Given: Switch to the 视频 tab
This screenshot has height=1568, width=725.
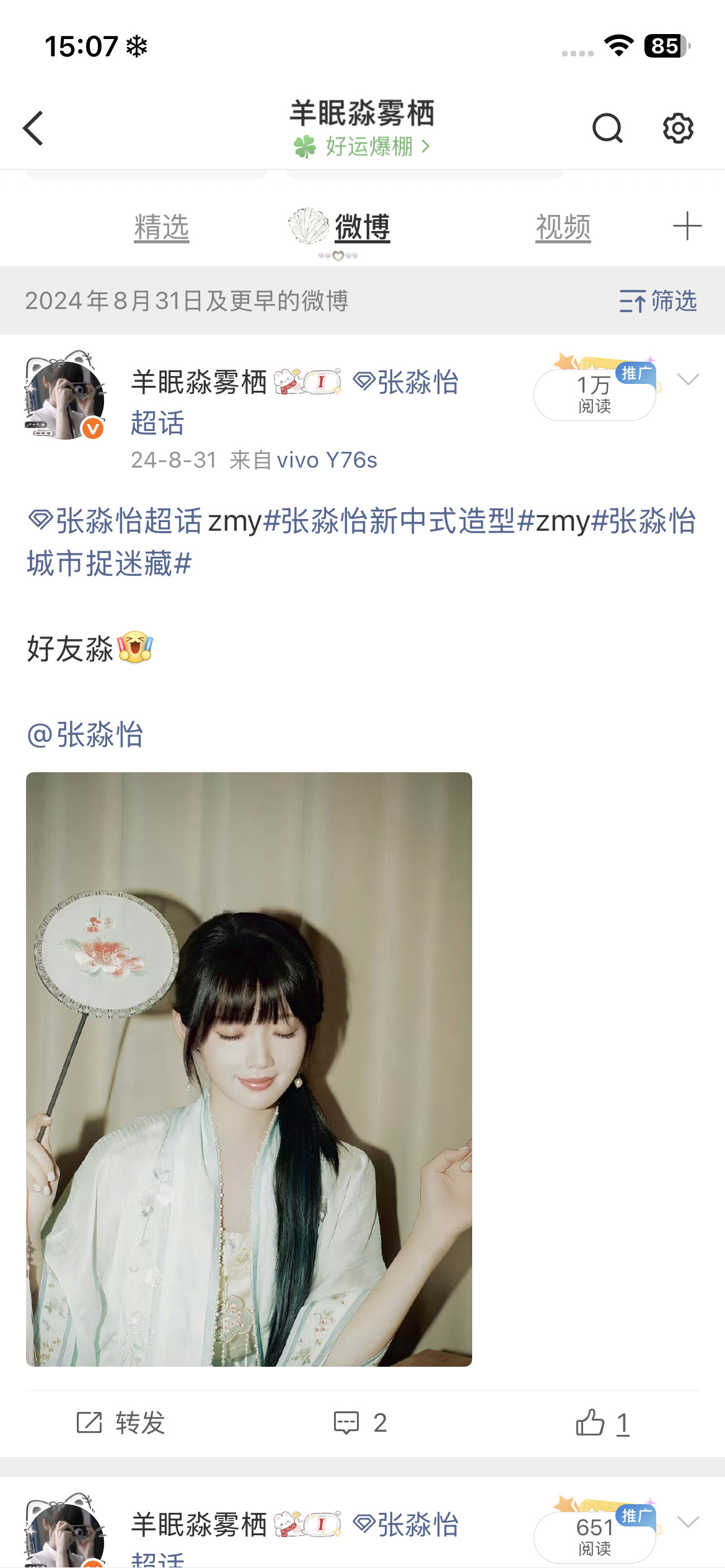Looking at the screenshot, I should click(x=563, y=227).
